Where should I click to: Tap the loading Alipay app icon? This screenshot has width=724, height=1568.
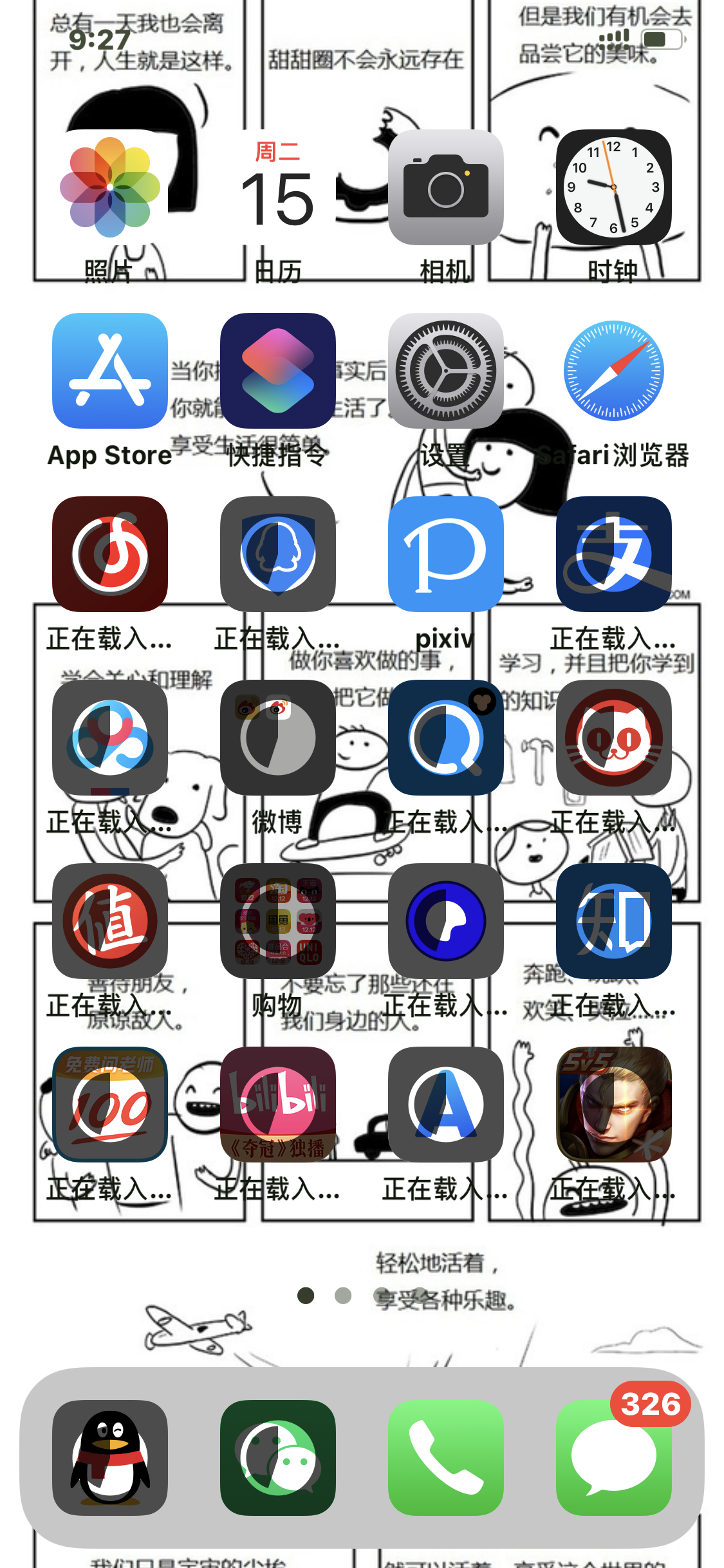tap(613, 554)
